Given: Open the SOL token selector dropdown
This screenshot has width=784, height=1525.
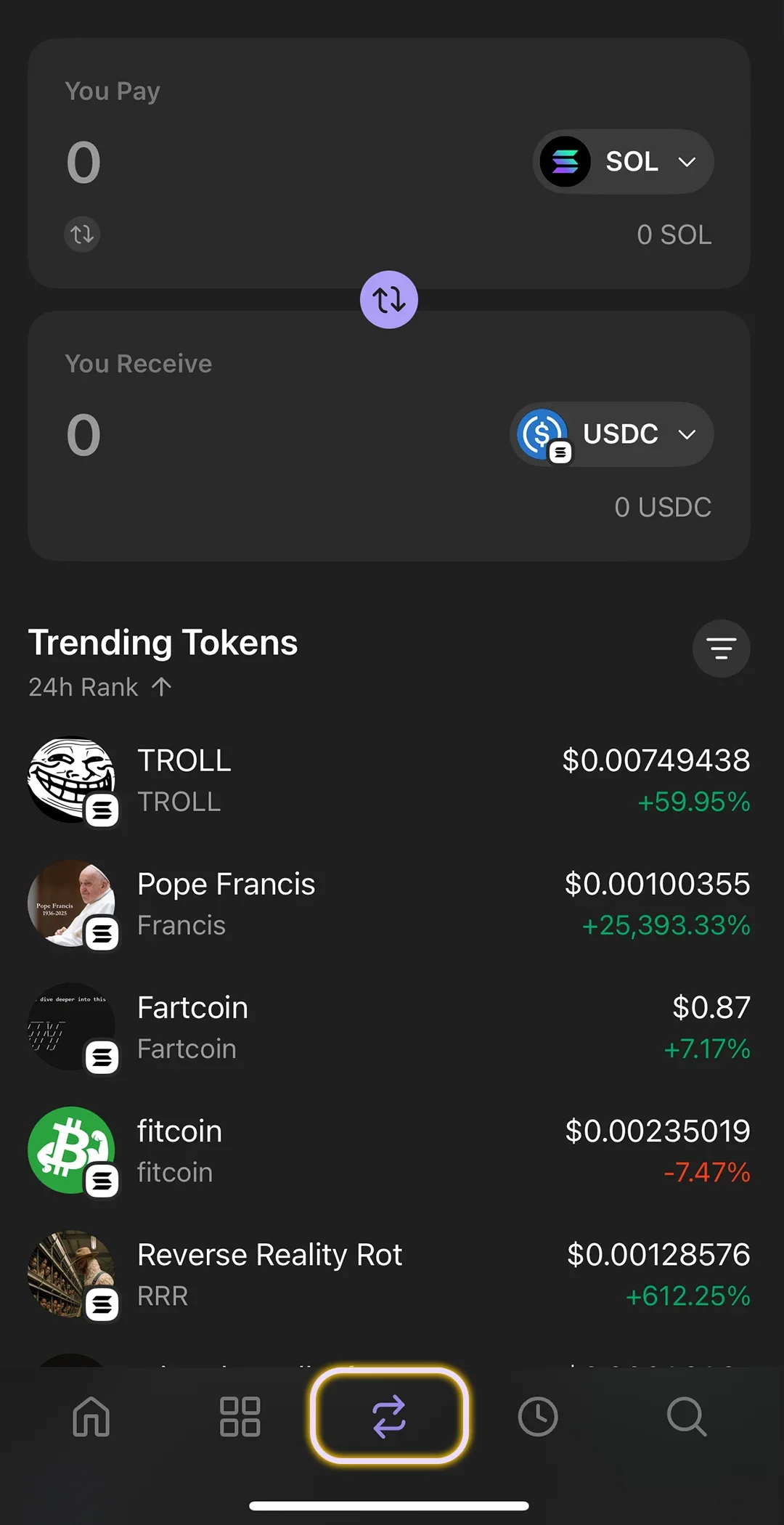Looking at the screenshot, I should tap(623, 161).
